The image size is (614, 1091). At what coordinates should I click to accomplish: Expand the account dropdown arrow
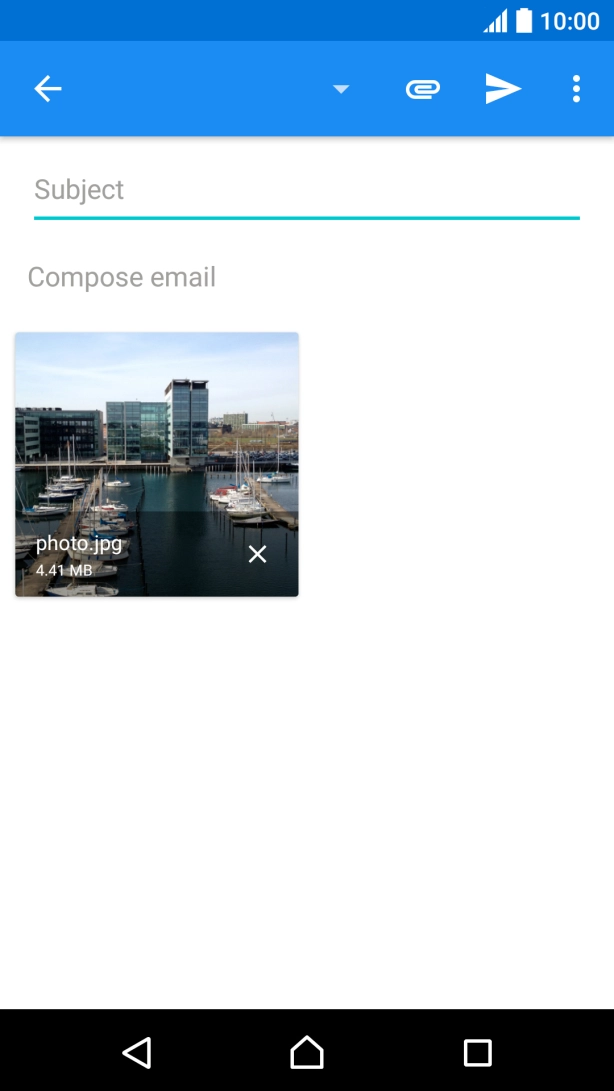[341, 89]
